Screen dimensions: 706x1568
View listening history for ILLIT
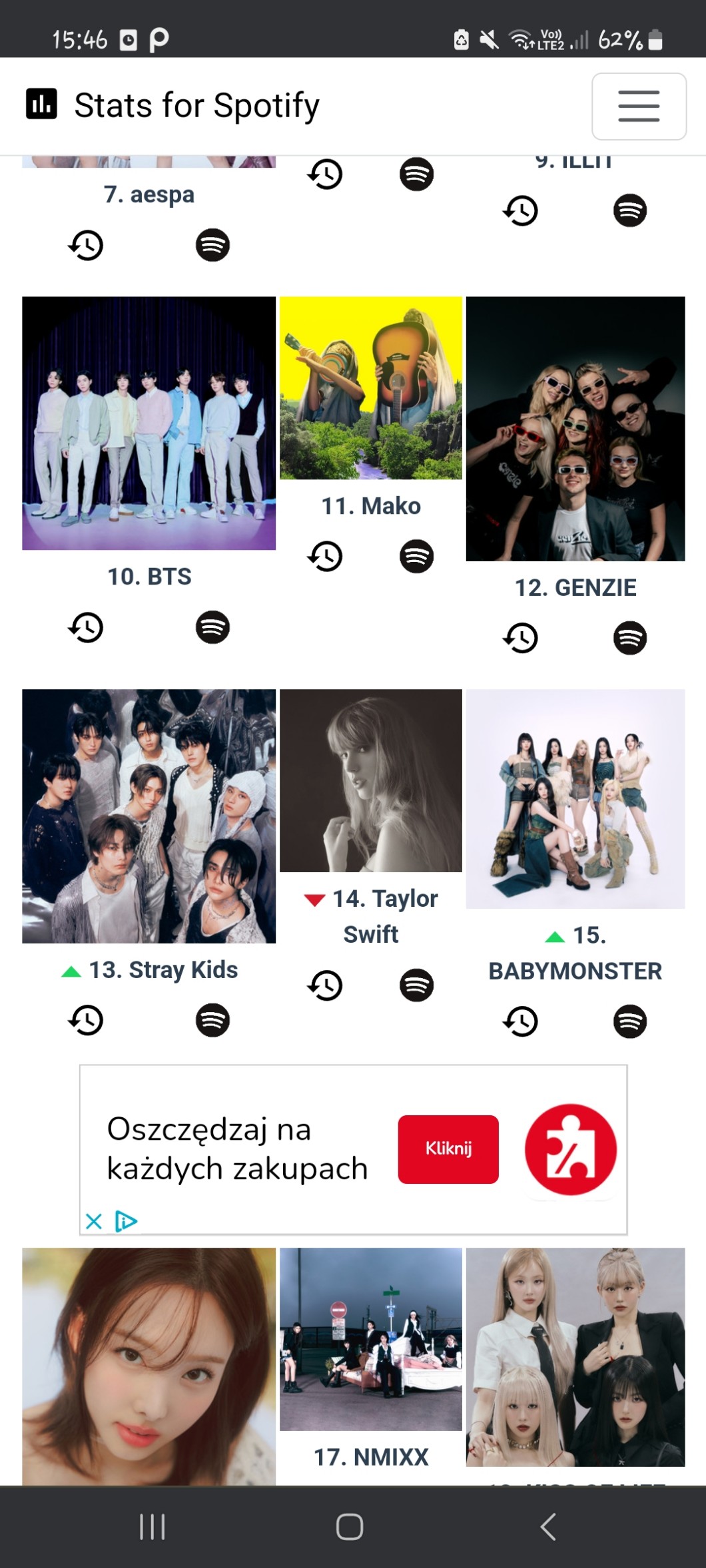click(520, 211)
